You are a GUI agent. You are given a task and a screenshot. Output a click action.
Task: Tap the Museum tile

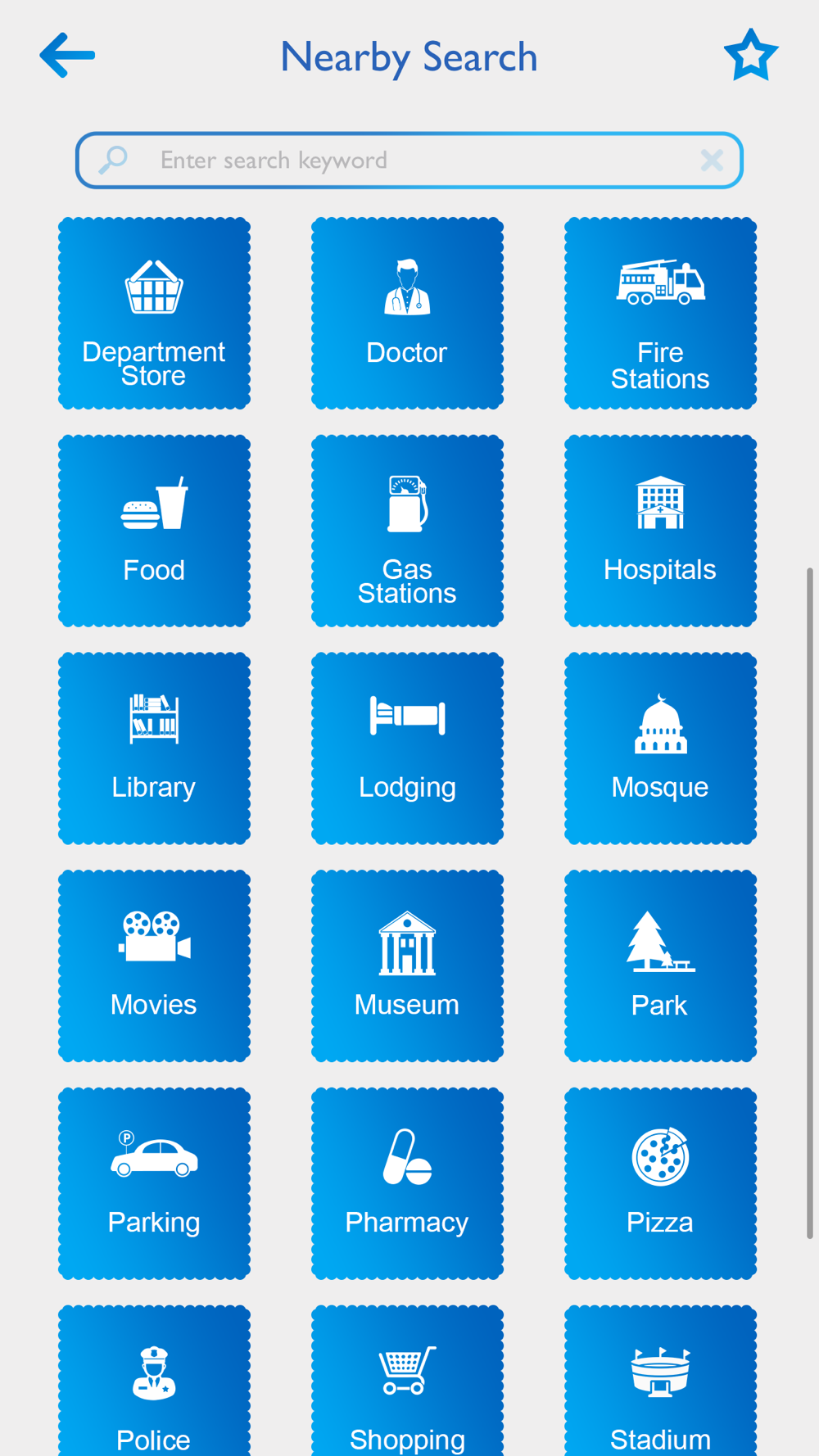coord(407,966)
